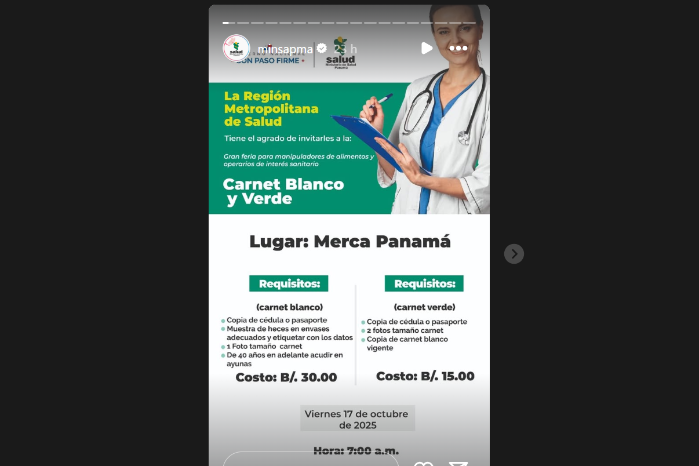Open minsapma's profile picture
This screenshot has width=699, height=466.
pyautogui.click(x=236, y=48)
